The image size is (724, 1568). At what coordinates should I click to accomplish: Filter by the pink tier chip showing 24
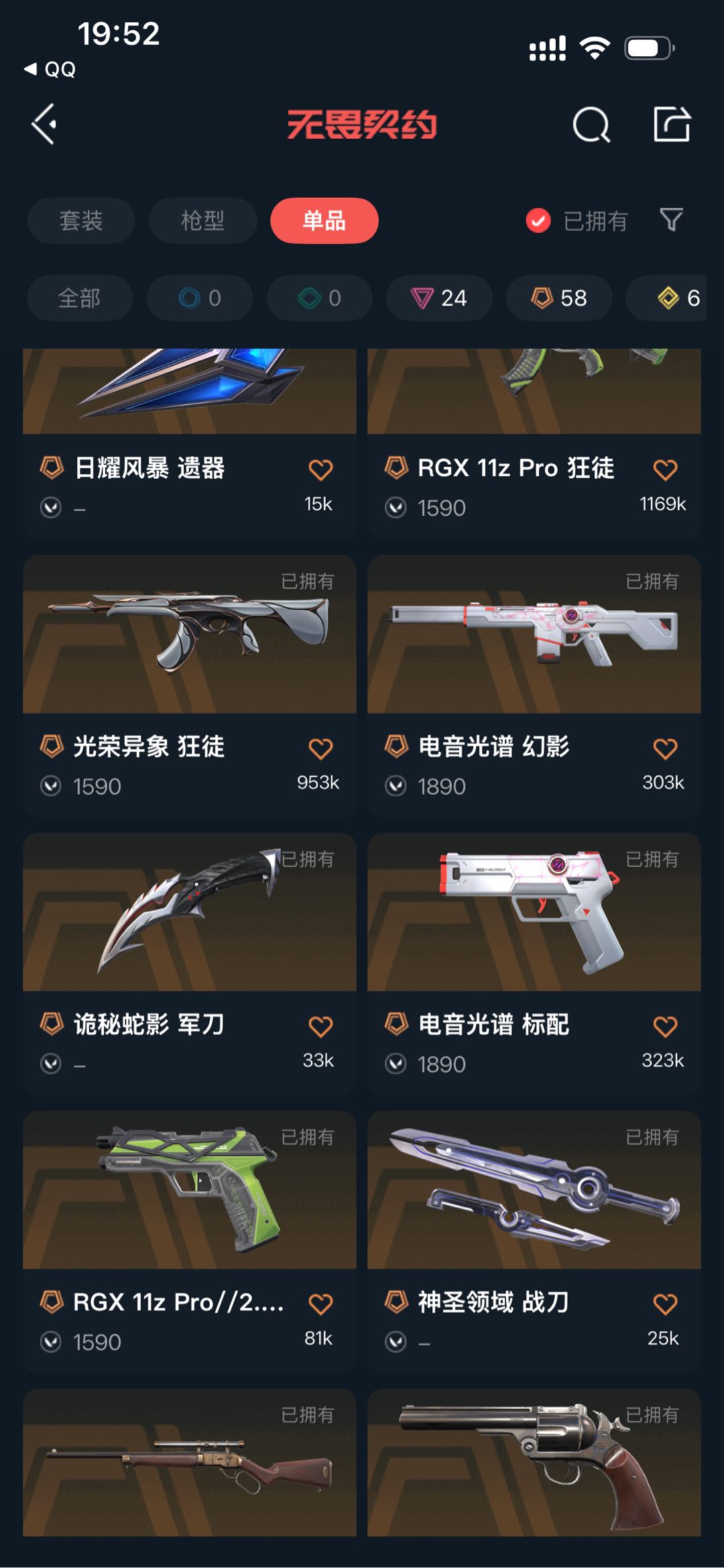439,298
